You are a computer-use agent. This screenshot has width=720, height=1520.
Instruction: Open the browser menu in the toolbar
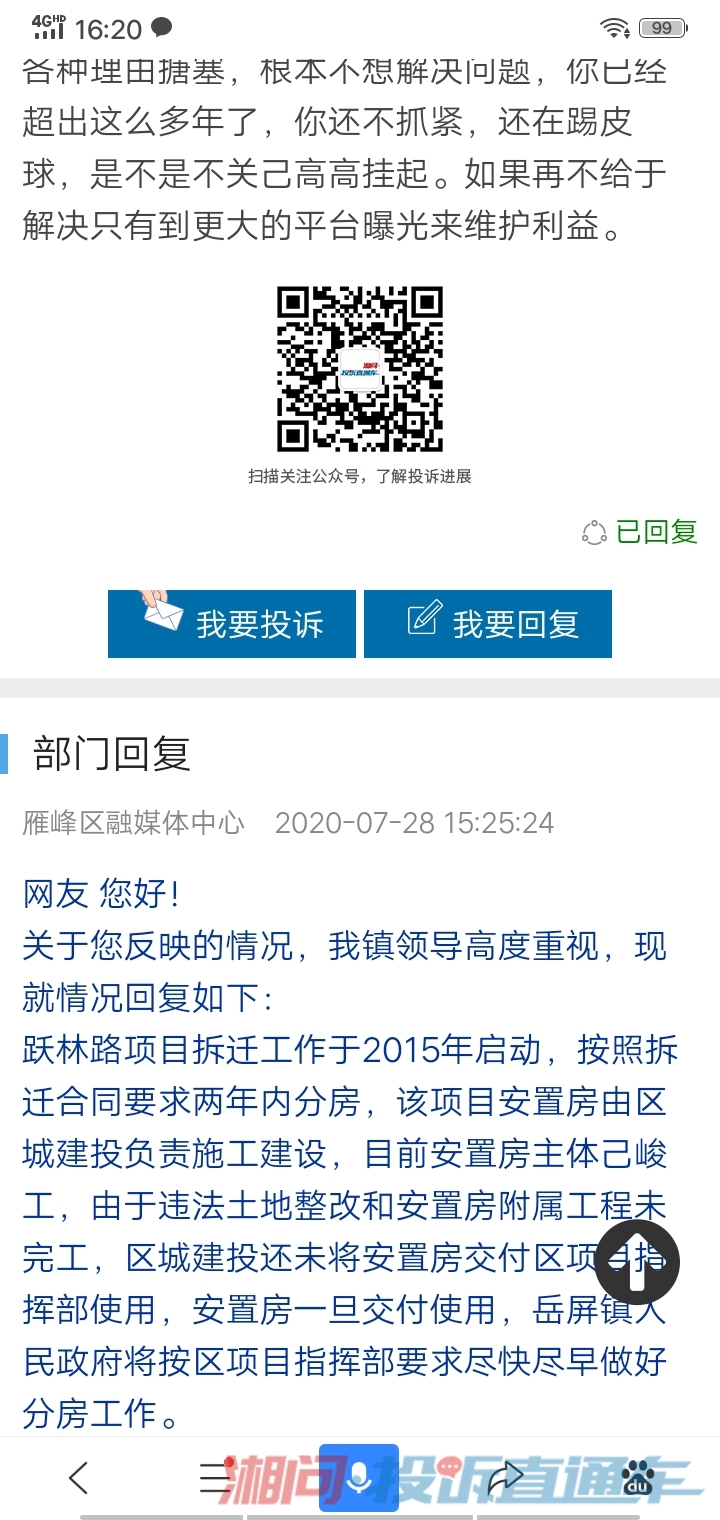[x=215, y=1477]
